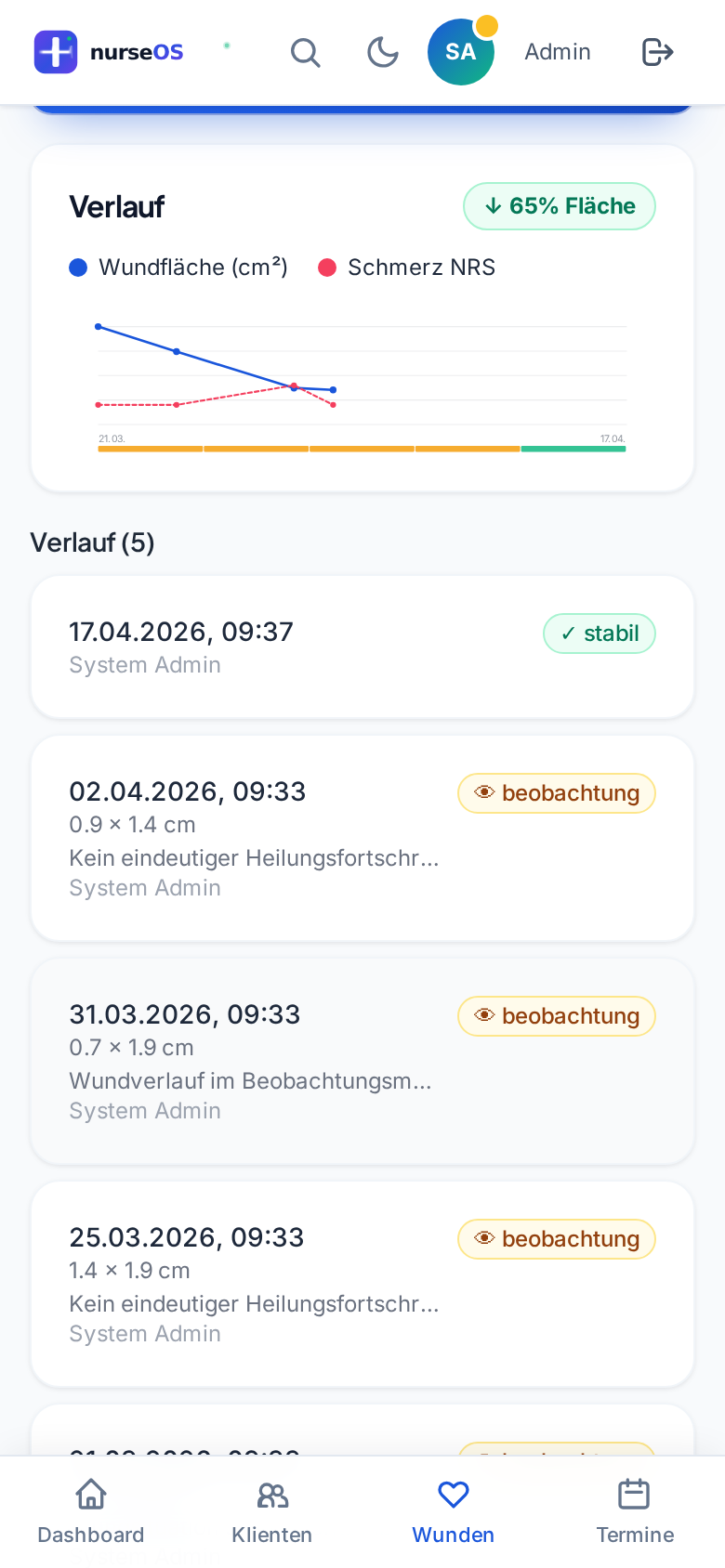Click the nurseOS plus logo
This screenshot has width=725, height=1568.
click(x=56, y=52)
